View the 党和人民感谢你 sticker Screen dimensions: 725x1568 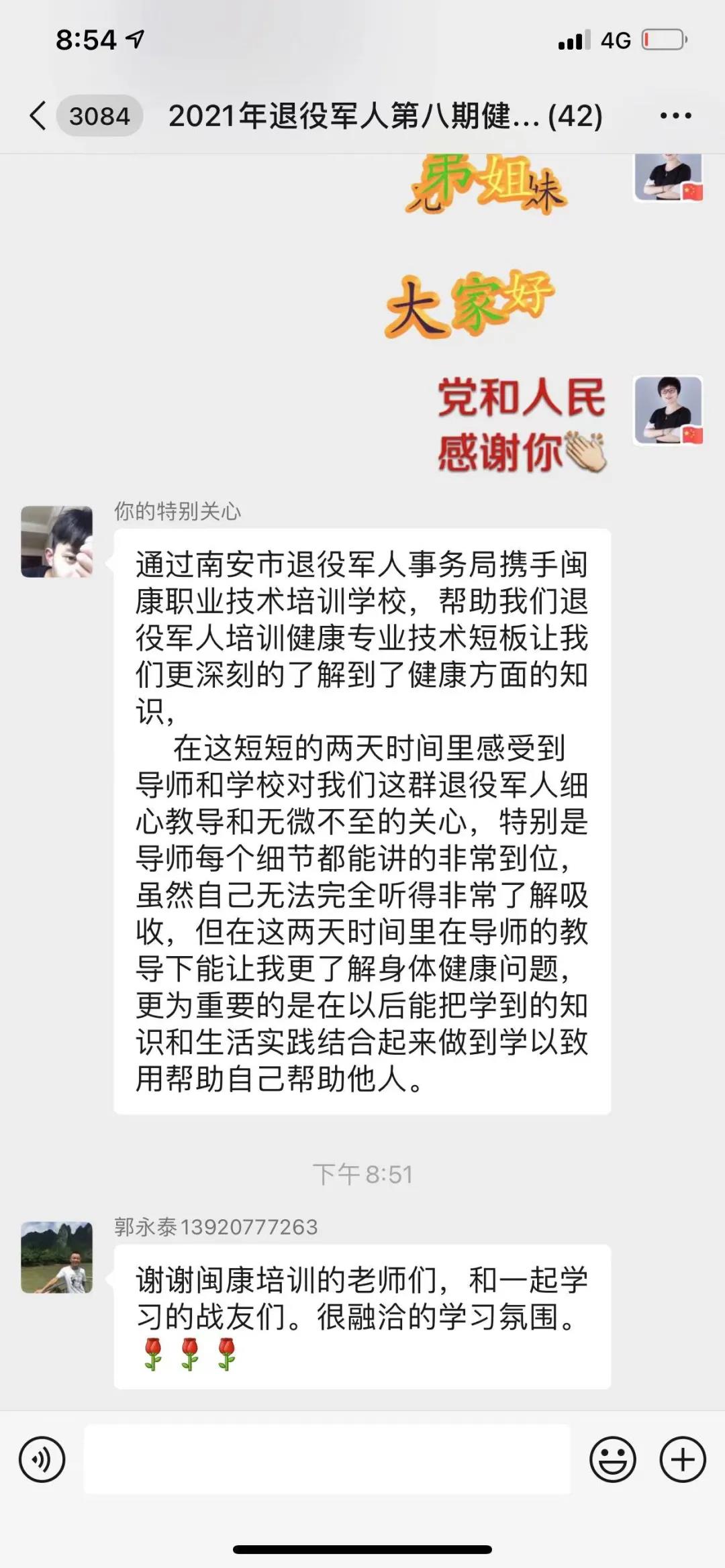[522, 425]
